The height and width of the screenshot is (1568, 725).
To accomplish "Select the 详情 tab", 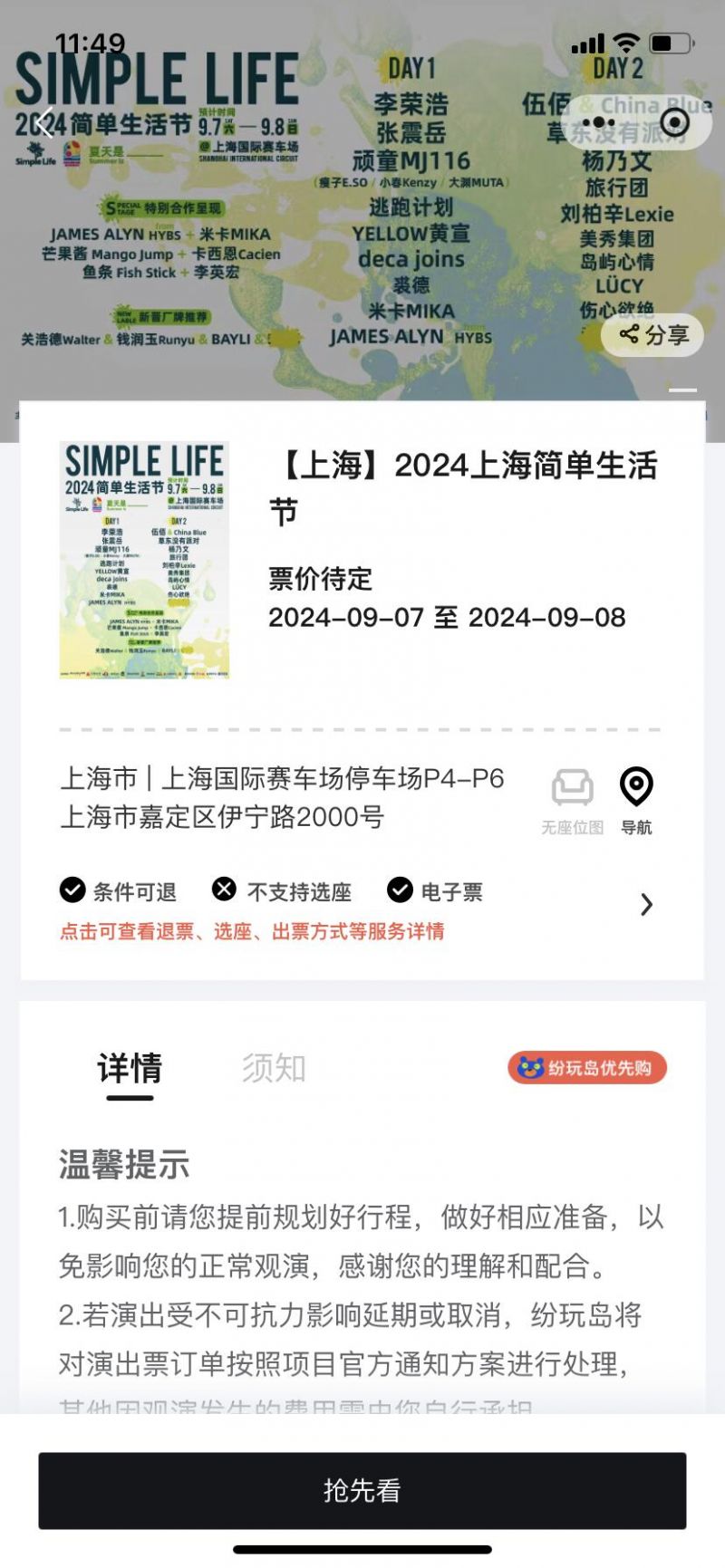I will point(130,1068).
